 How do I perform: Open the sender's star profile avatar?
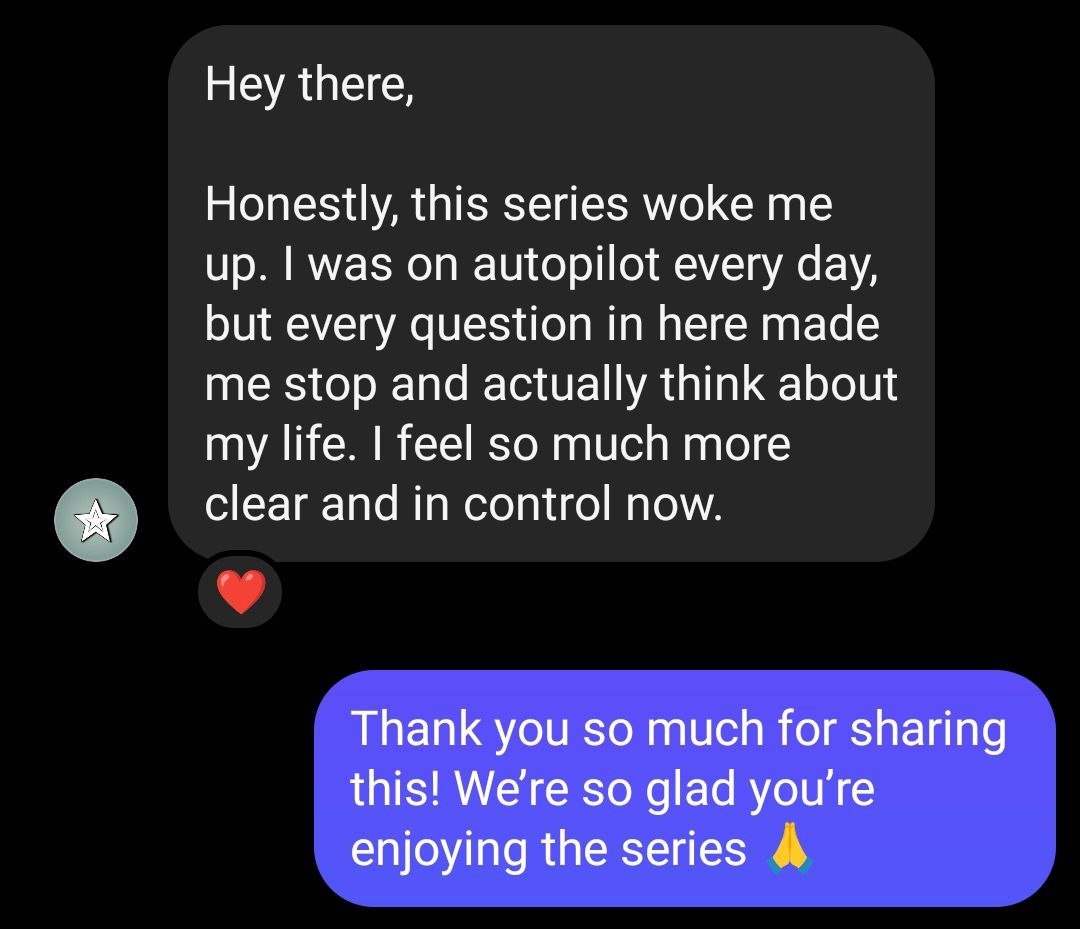pos(95,520)
